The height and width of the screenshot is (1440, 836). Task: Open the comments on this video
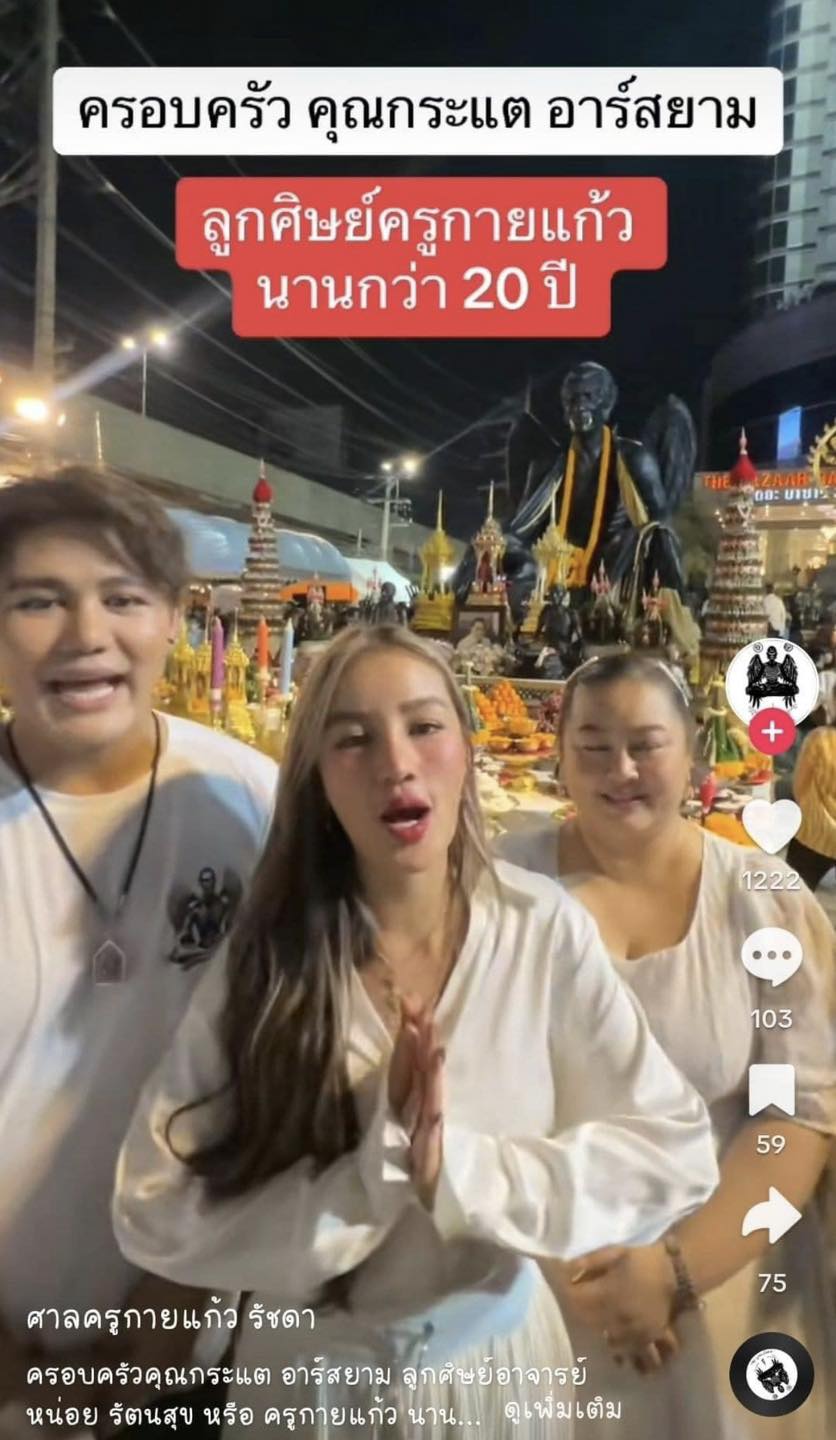coord(771,957)
